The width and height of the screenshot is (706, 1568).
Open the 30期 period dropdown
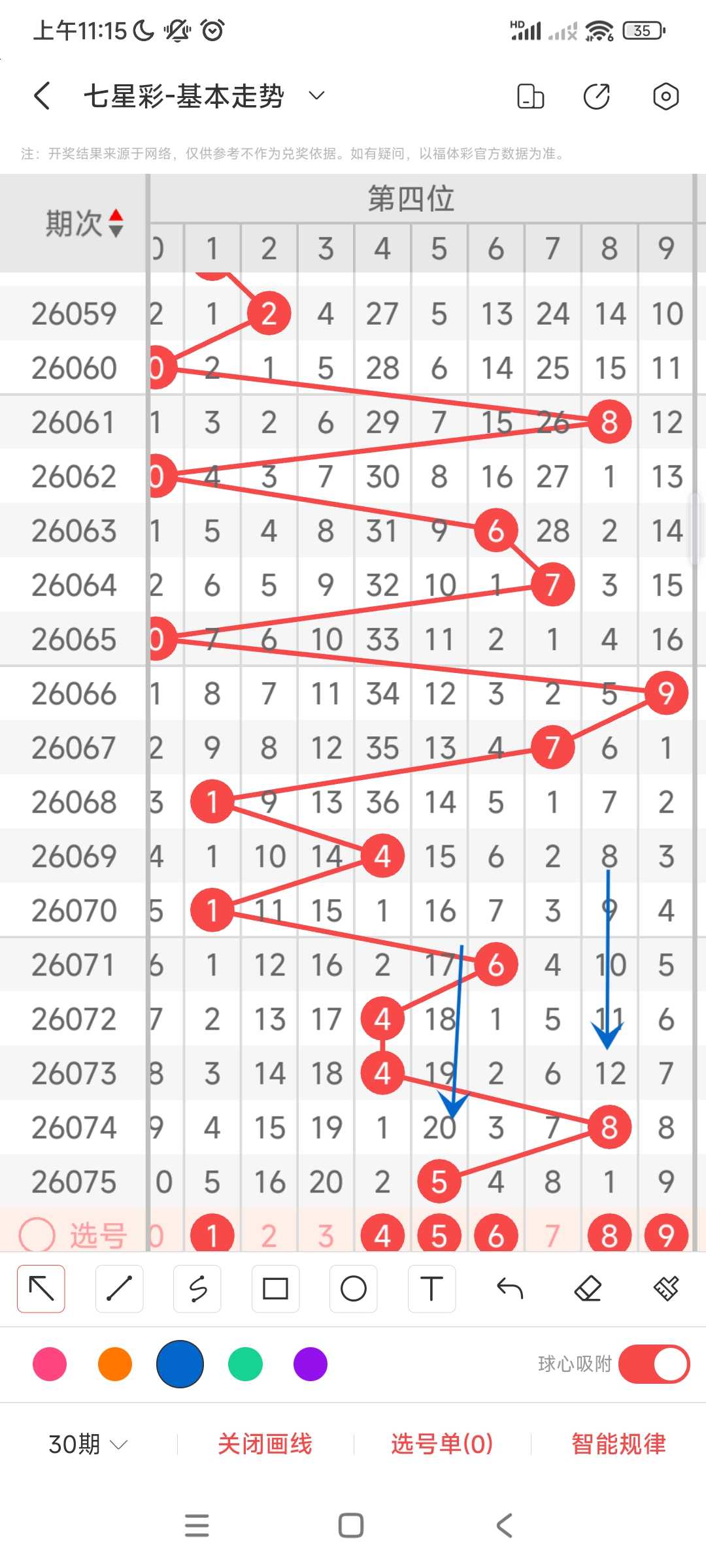click(x=88, y=1444)
